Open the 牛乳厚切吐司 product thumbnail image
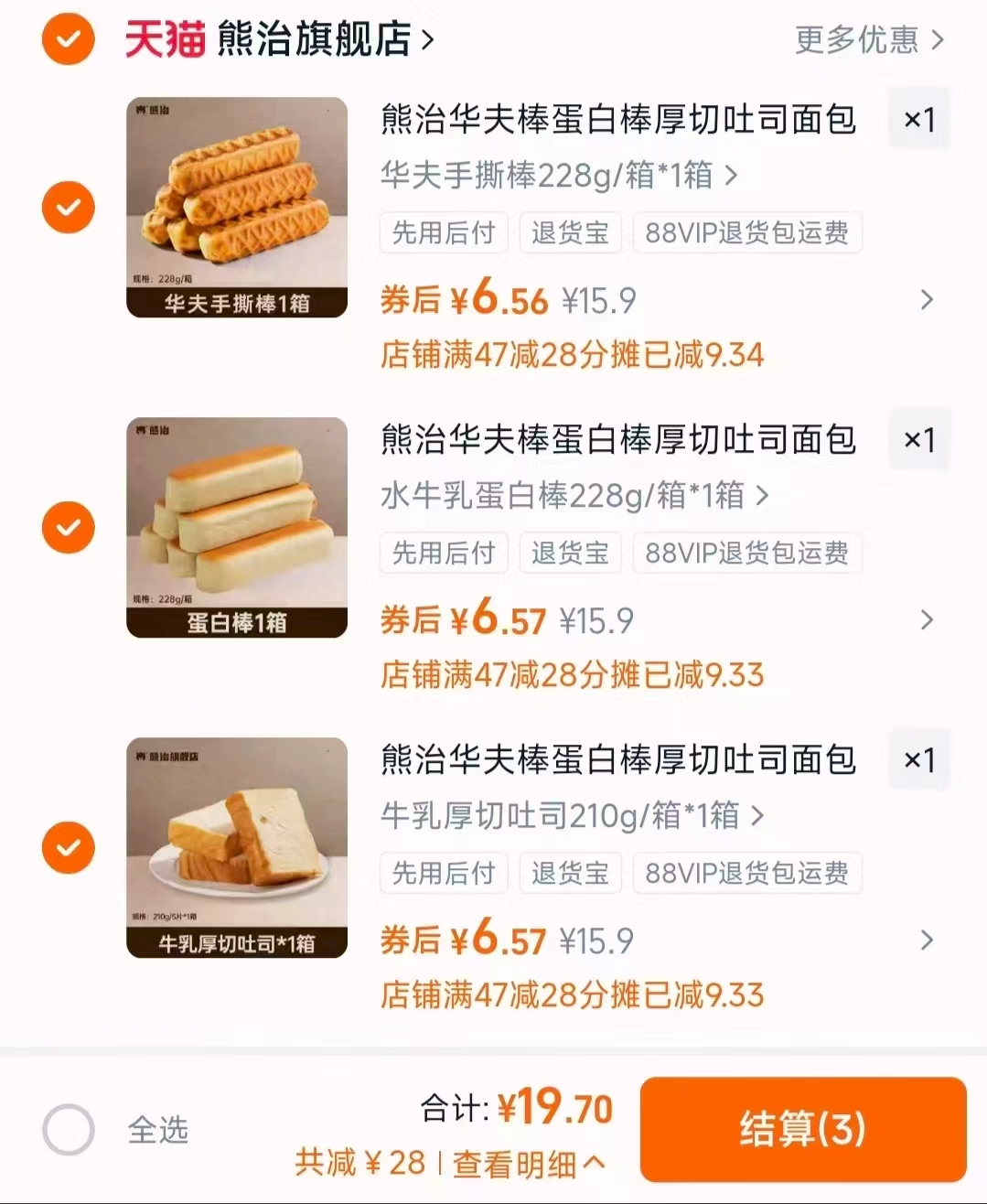Viewport: 987px width, 1204px height. tap(236, 847)
